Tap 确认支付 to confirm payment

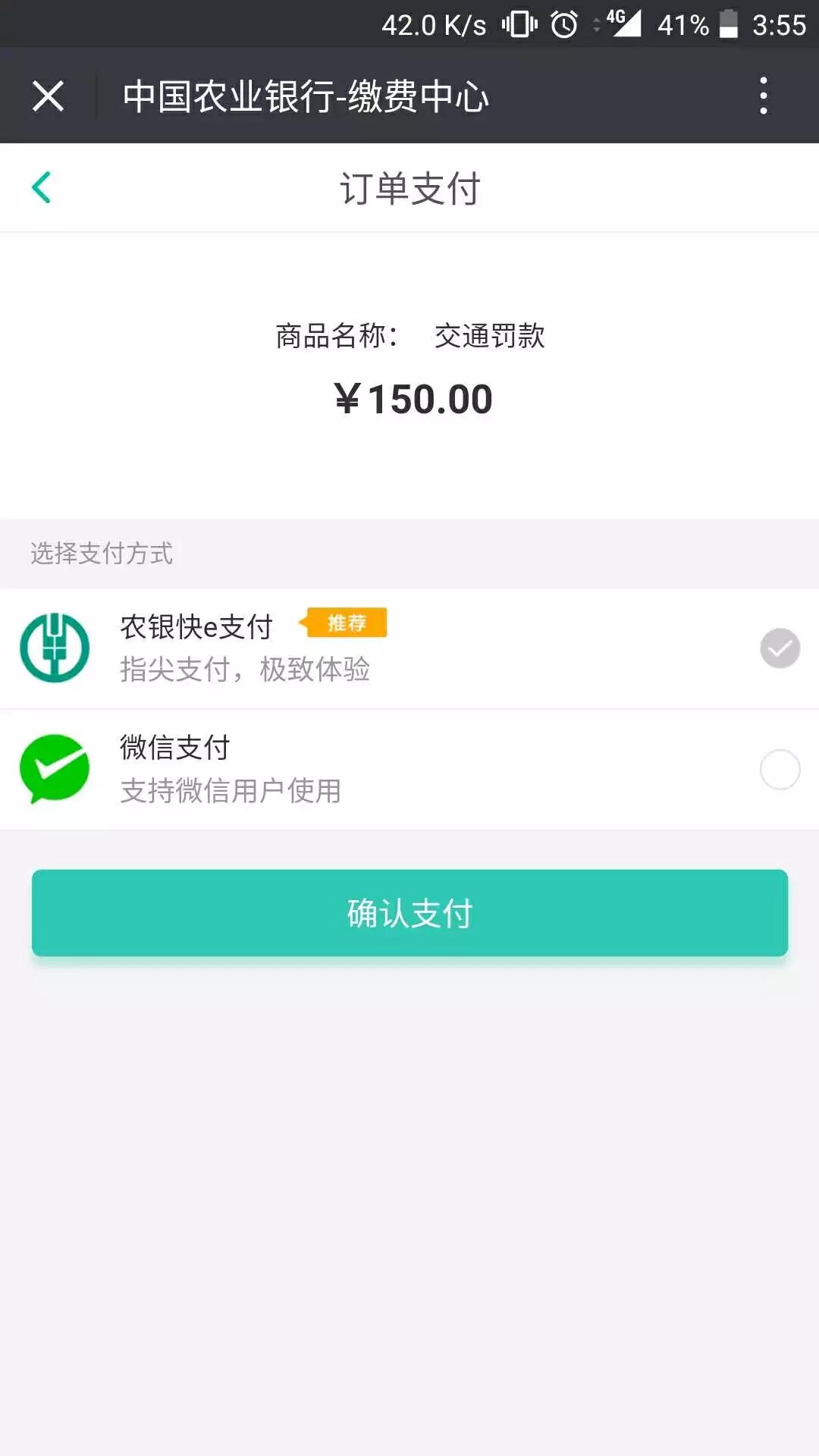(x=409, y=913)
